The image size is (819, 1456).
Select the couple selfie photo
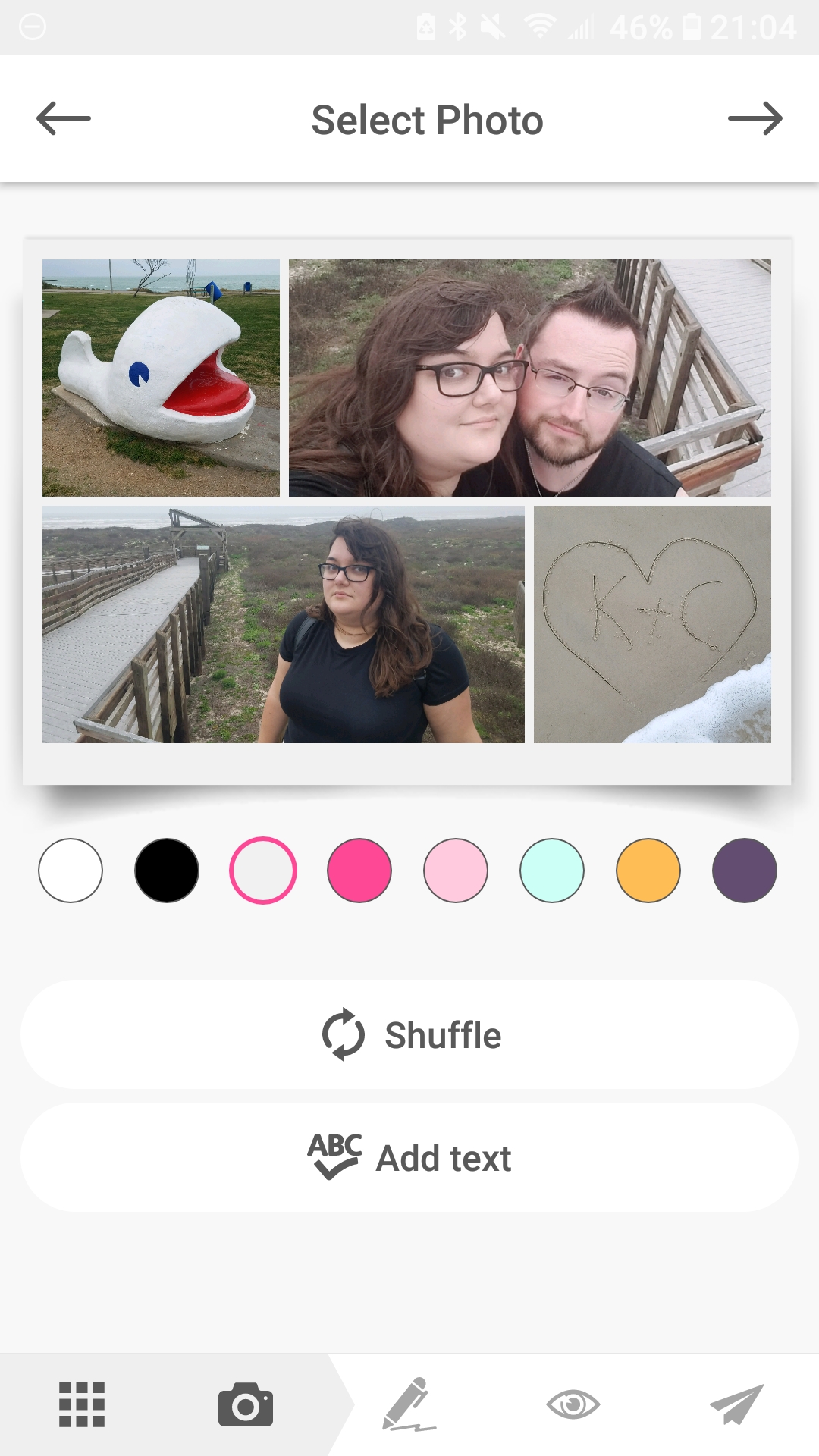pyautogui.click(x=529, y=378)
